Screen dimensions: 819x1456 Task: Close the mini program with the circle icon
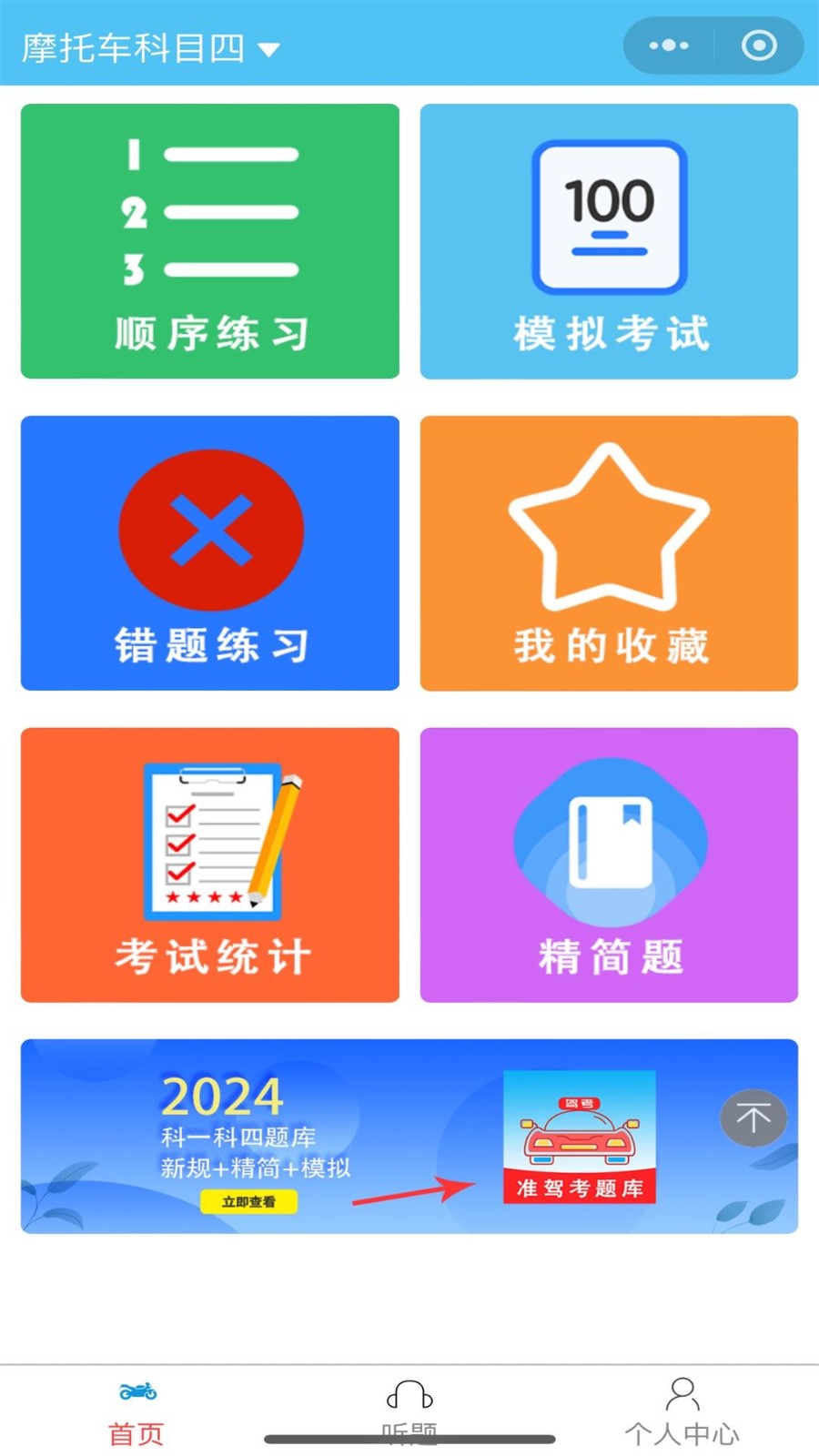(x=759, y=45)
